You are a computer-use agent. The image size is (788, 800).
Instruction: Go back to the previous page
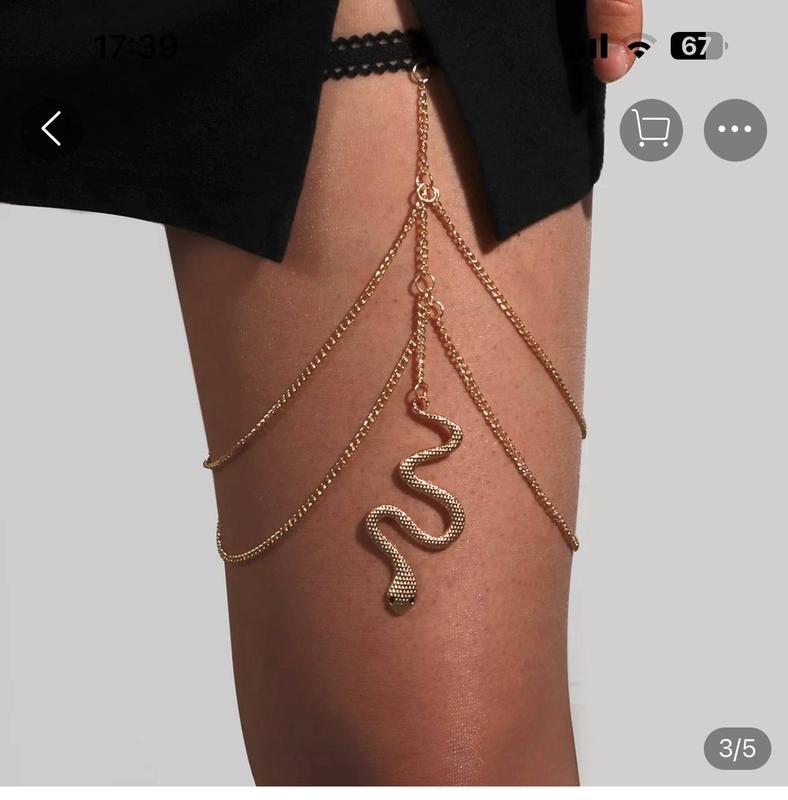click(52, 129)
